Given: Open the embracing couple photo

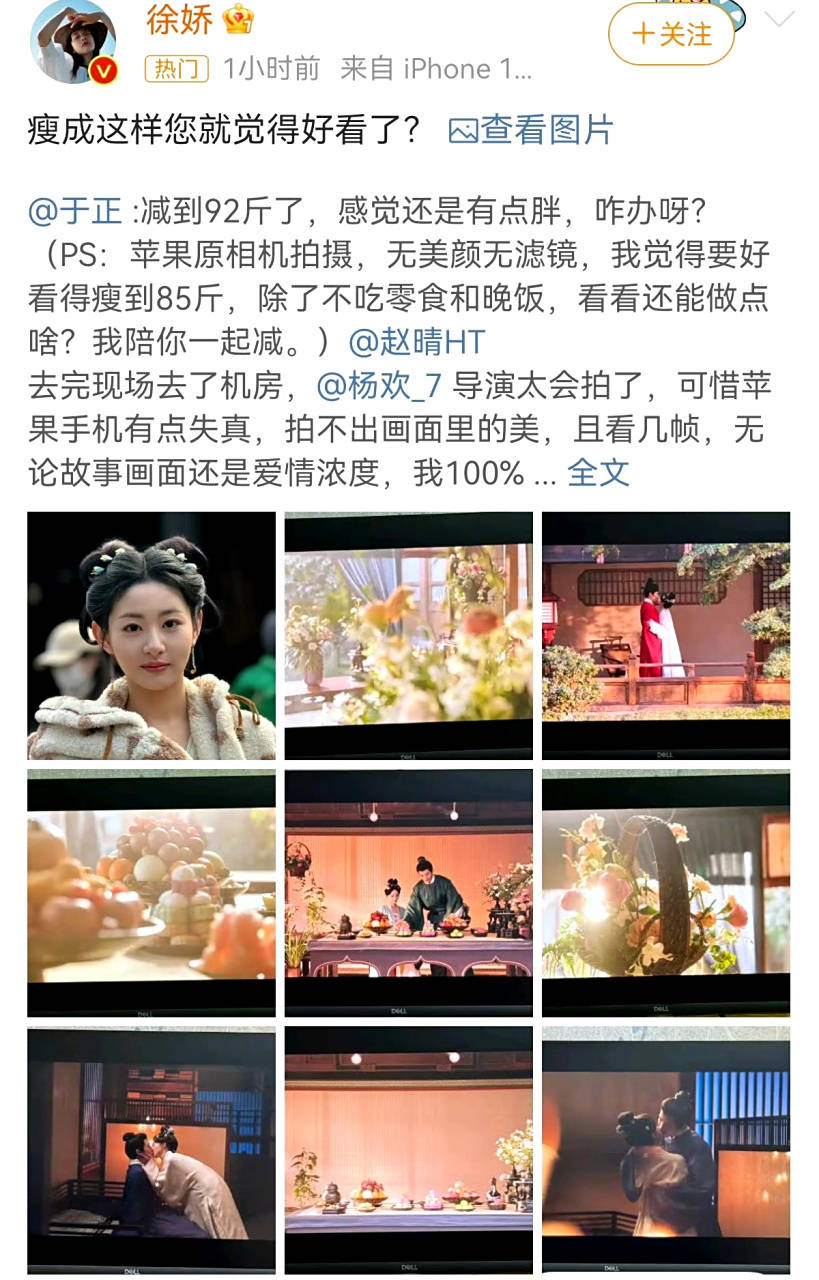Looking at the screenshot, I should (x=665, y=1149).
